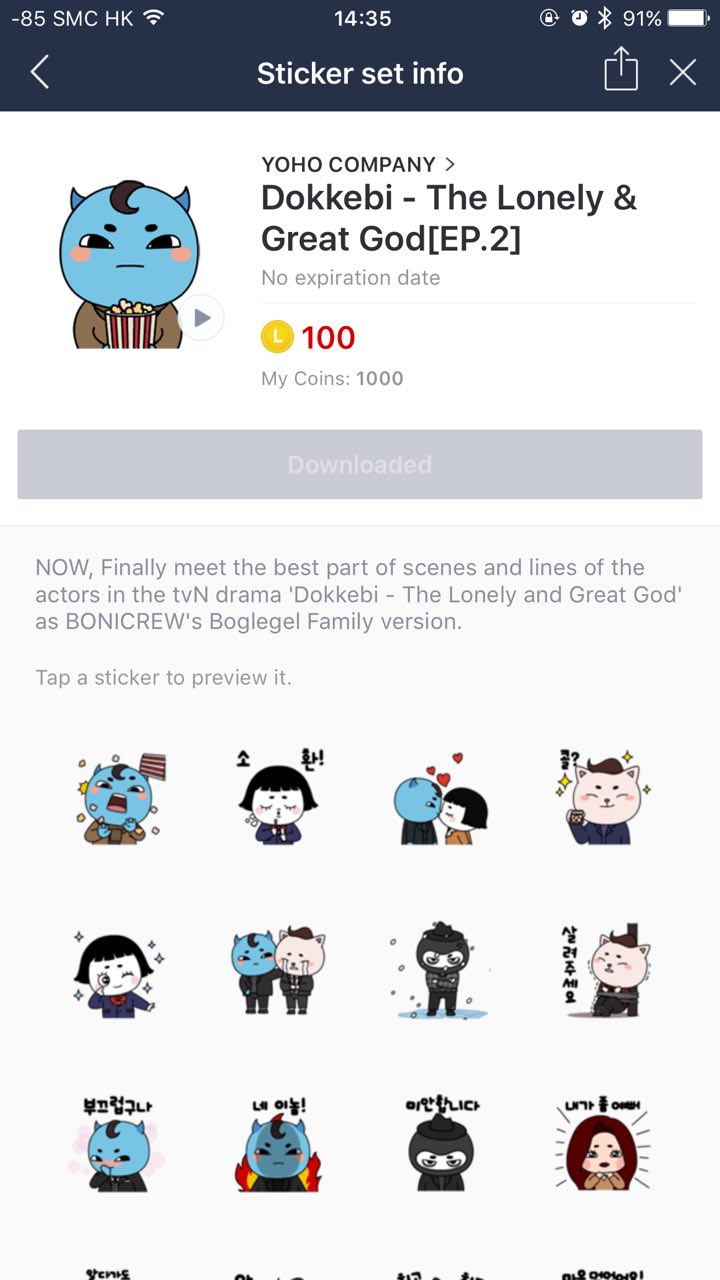Preview the grim reaper in snow sticker
Screen dimensions: 720x1280
click(440, 970)
